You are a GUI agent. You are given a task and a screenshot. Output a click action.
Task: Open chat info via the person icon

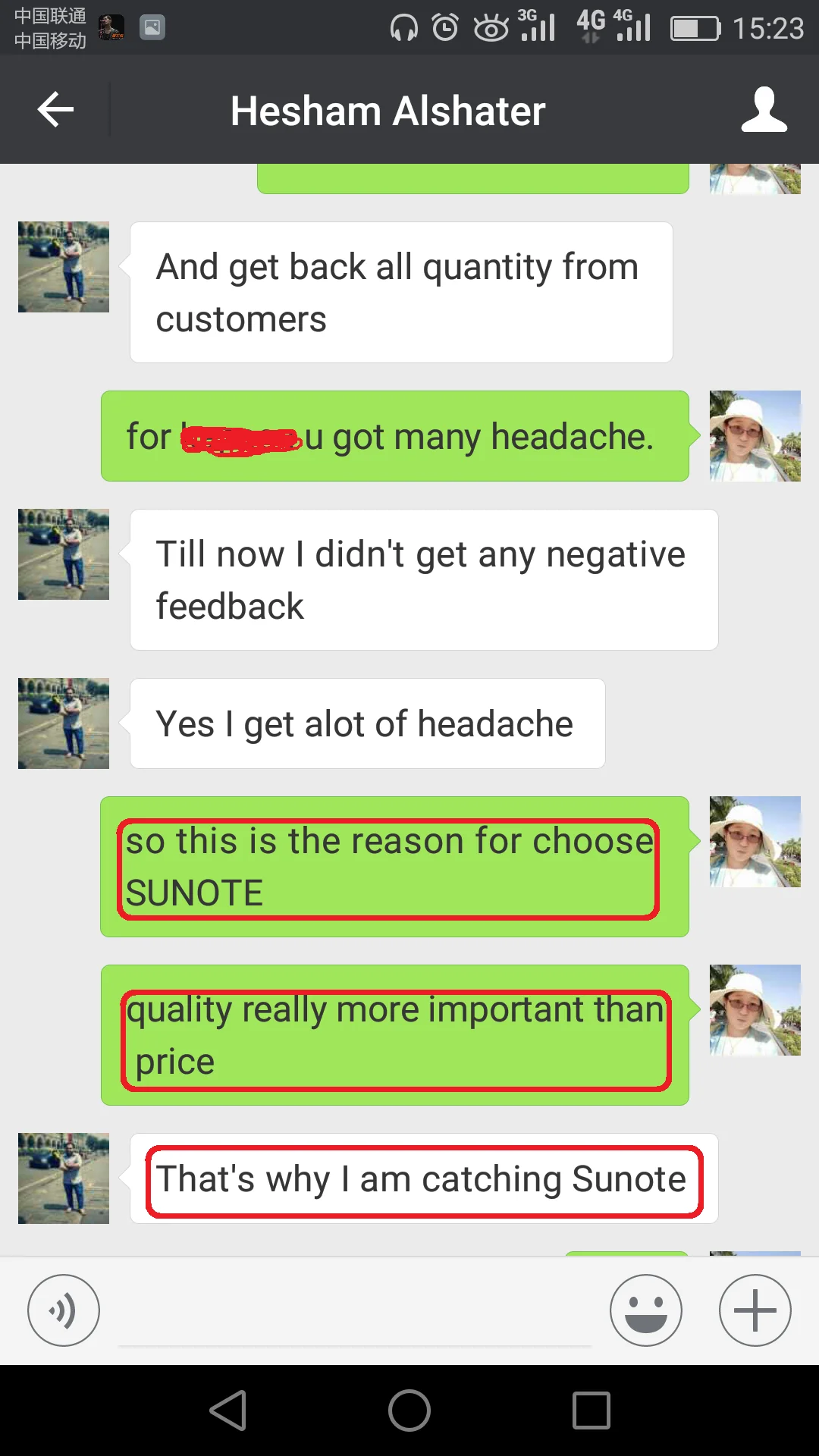click(x=764, y=110)
